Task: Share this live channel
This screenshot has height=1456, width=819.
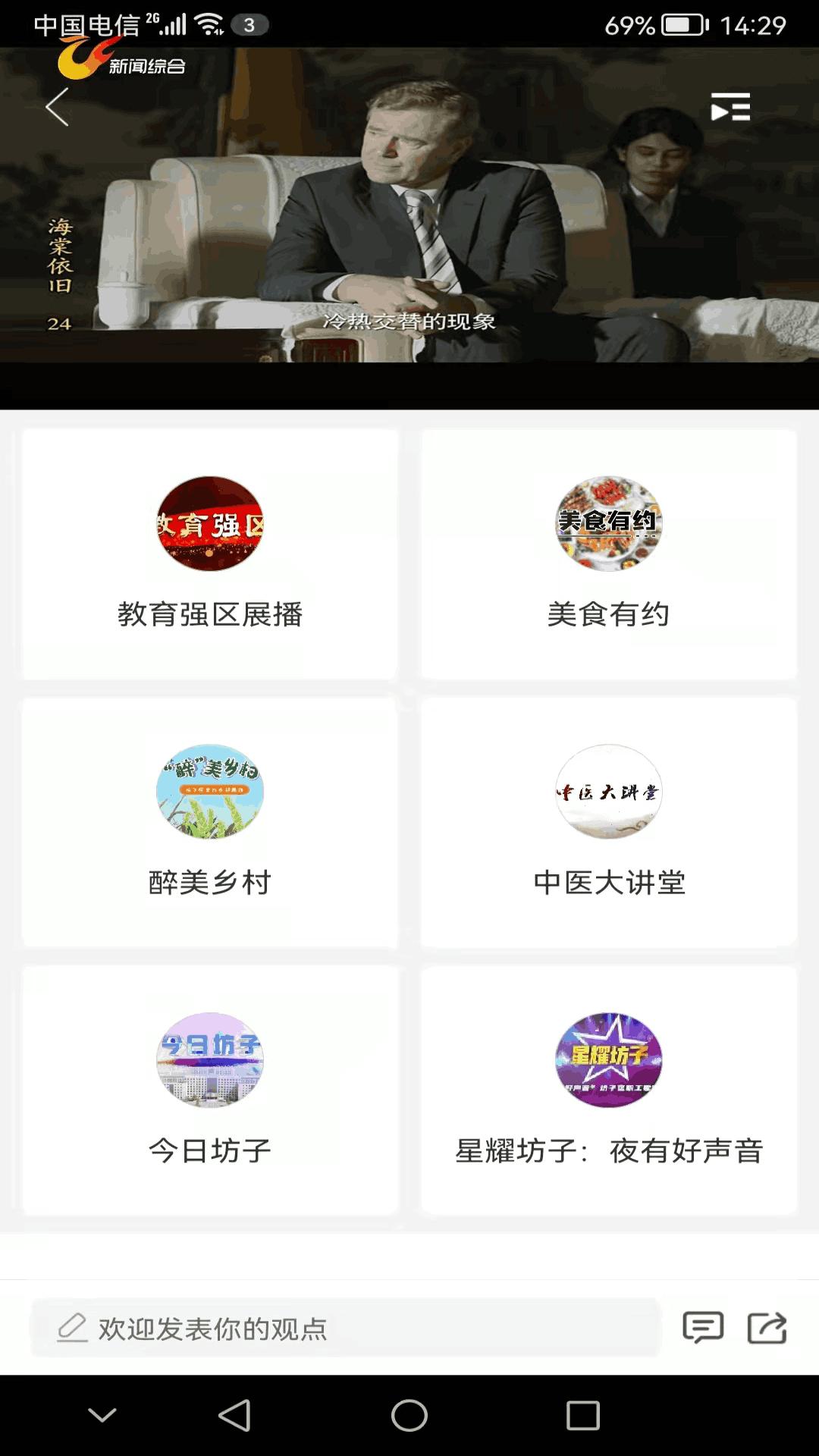Action: pyautogui.click(x=767, y=1328)
